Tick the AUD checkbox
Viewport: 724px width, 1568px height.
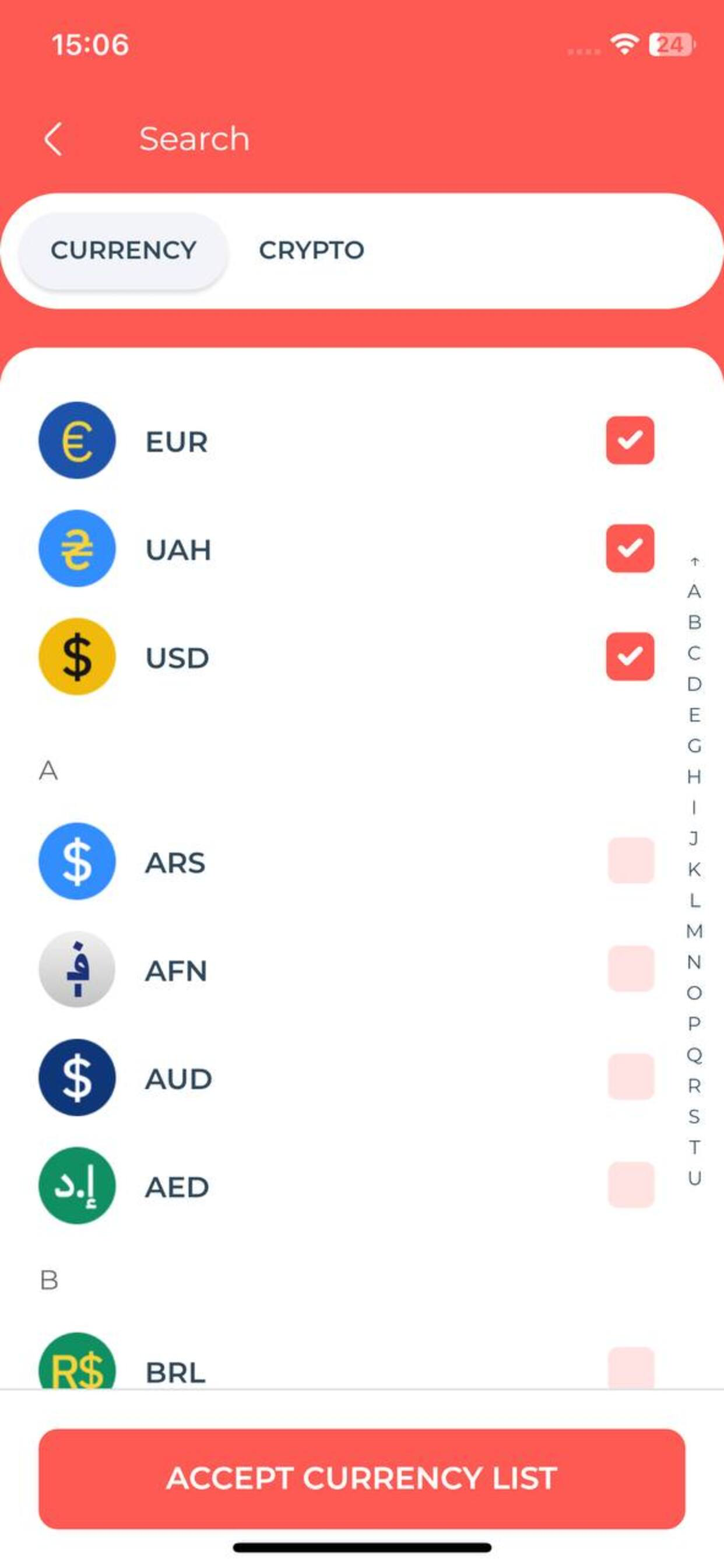pos(631,1076)
